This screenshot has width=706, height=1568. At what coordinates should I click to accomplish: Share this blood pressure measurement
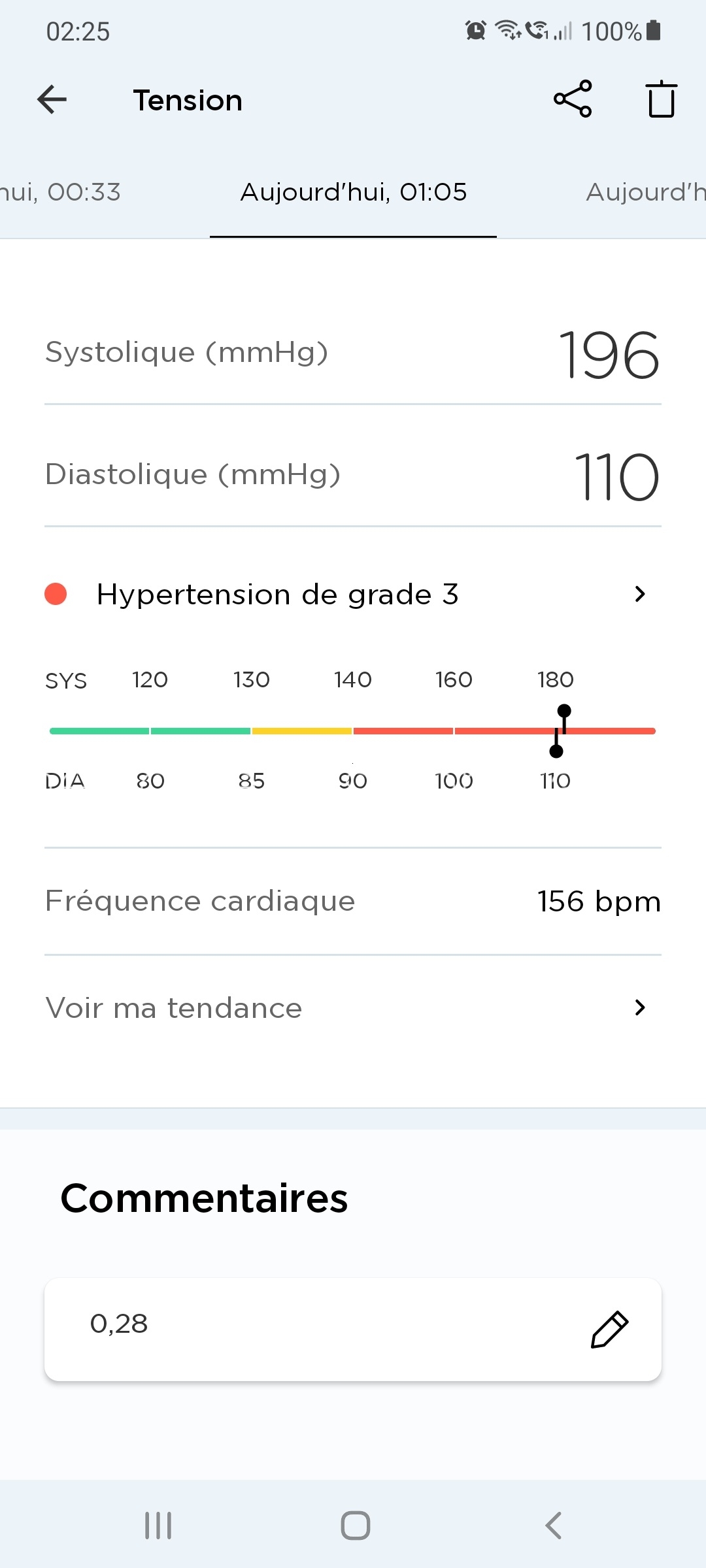[573, 99]
